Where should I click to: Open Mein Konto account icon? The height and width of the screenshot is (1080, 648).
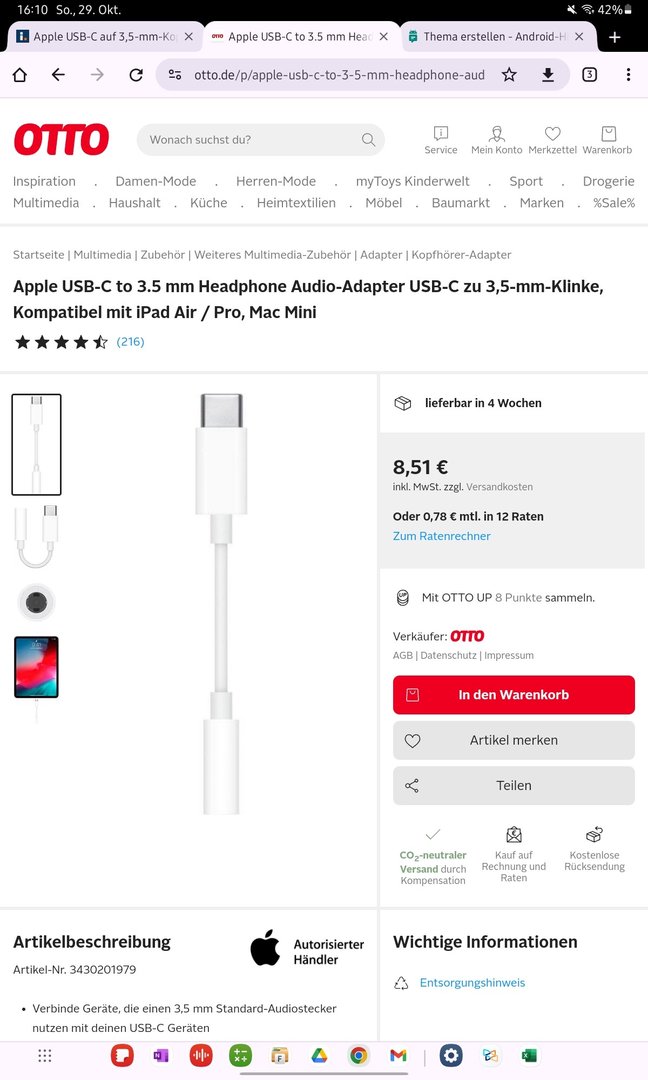(496, 140)
